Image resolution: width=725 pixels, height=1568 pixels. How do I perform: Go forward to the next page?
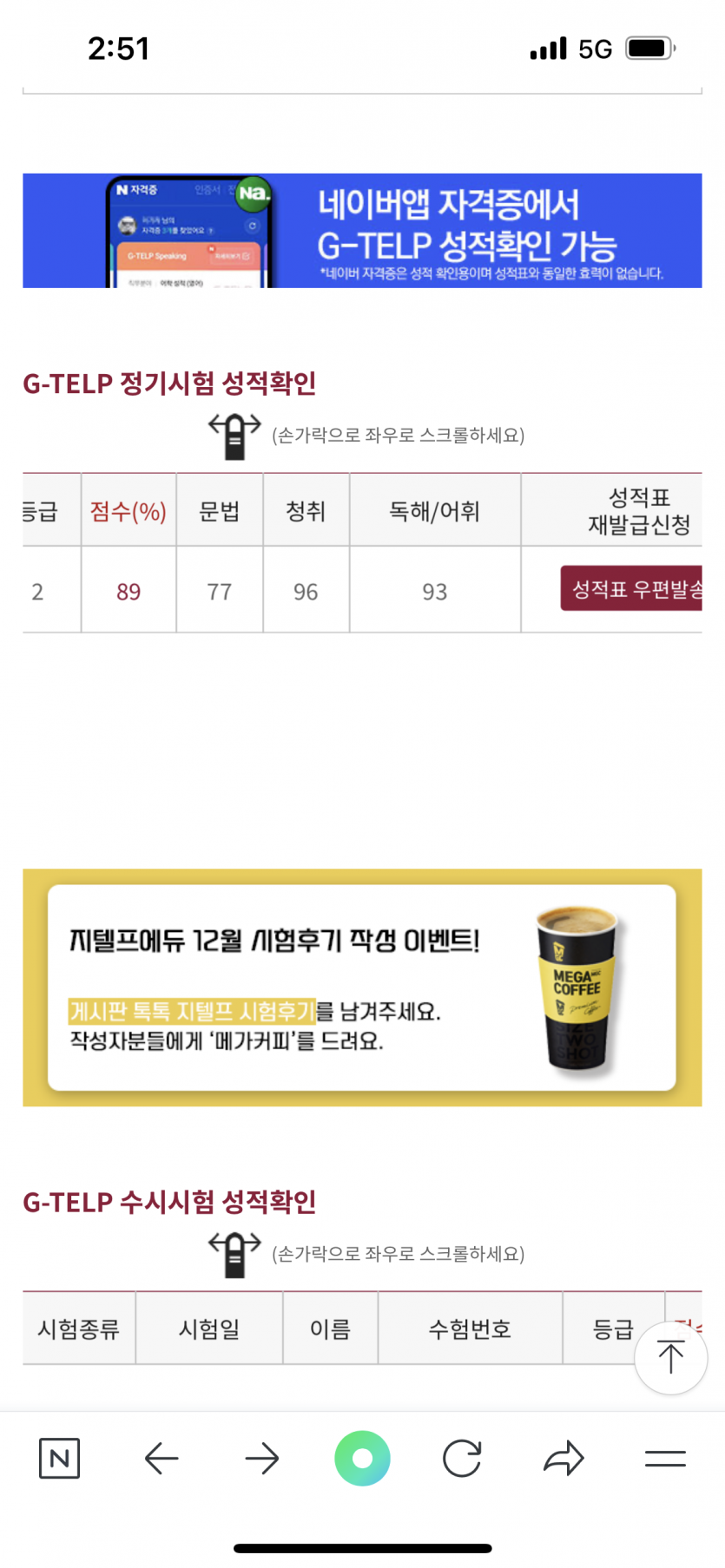(x=261, y=1459)
